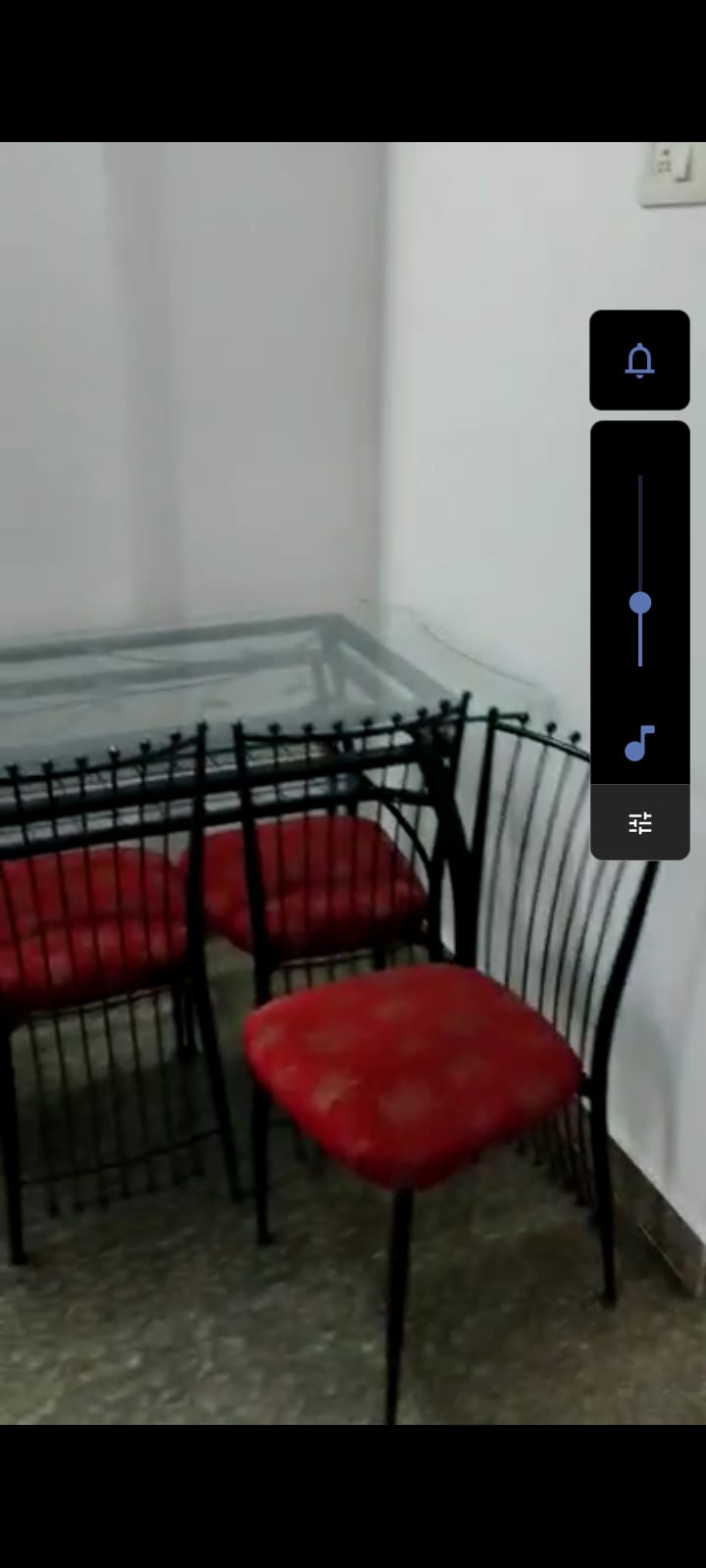
Task: Open volume settings with the sliders icon
Action: pos(639,822)
